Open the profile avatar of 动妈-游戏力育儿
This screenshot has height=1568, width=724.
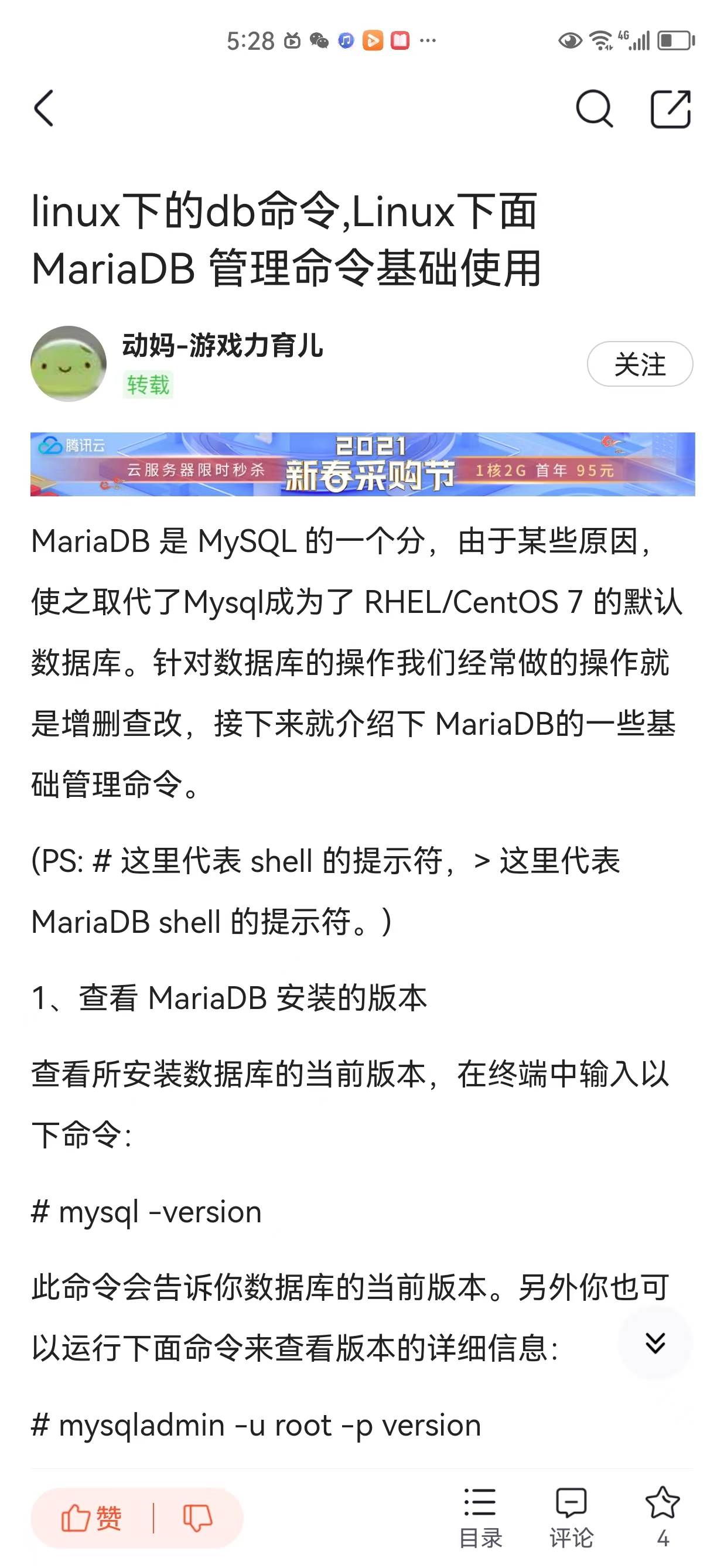point(69,363)
